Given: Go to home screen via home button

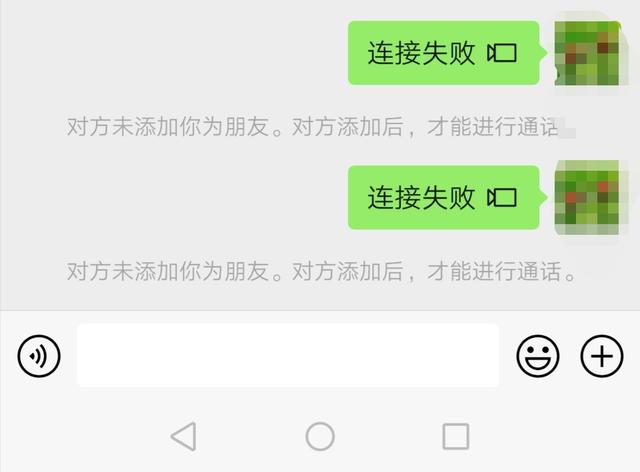Looking at the screenshot, I should [x=320, y=436].
